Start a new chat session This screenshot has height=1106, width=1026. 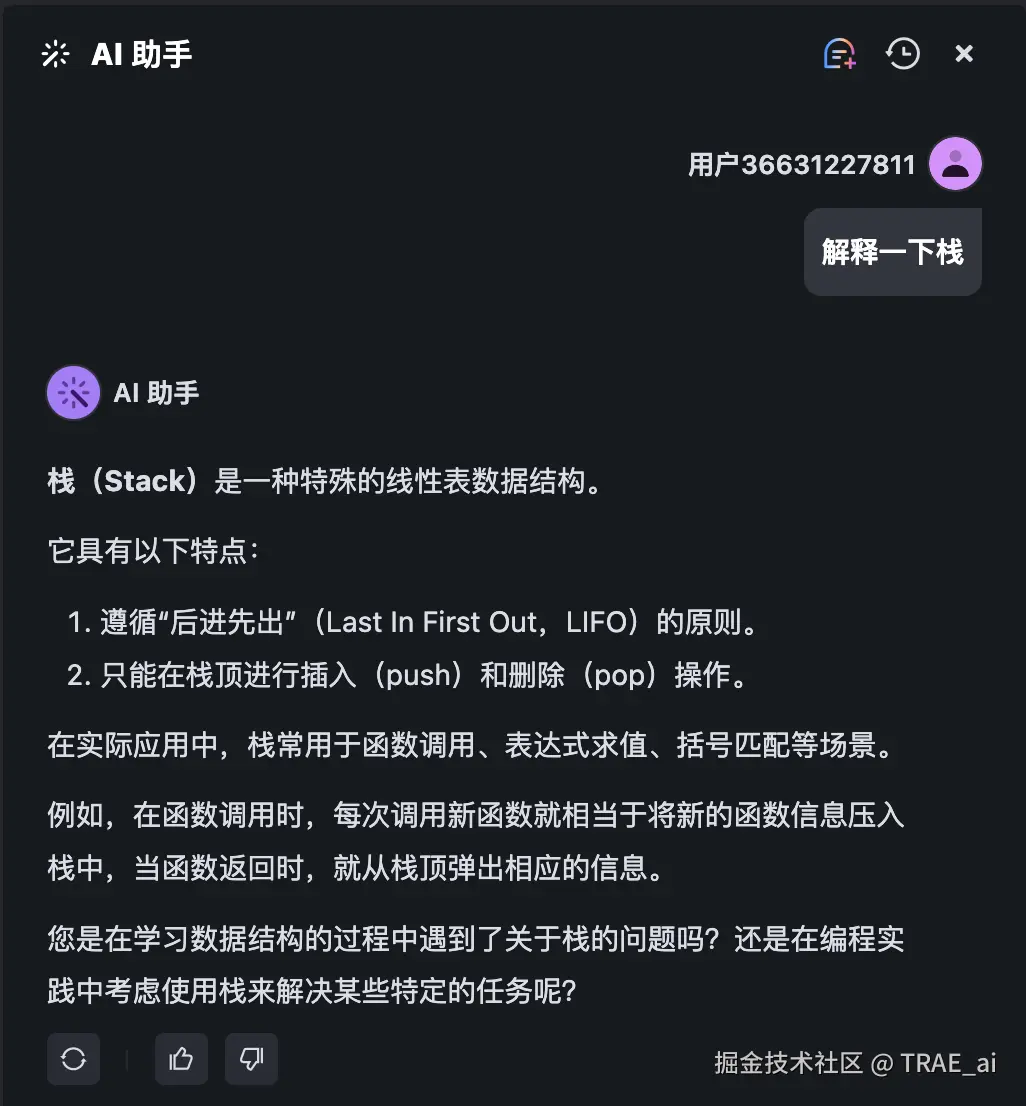pos(840,54)
